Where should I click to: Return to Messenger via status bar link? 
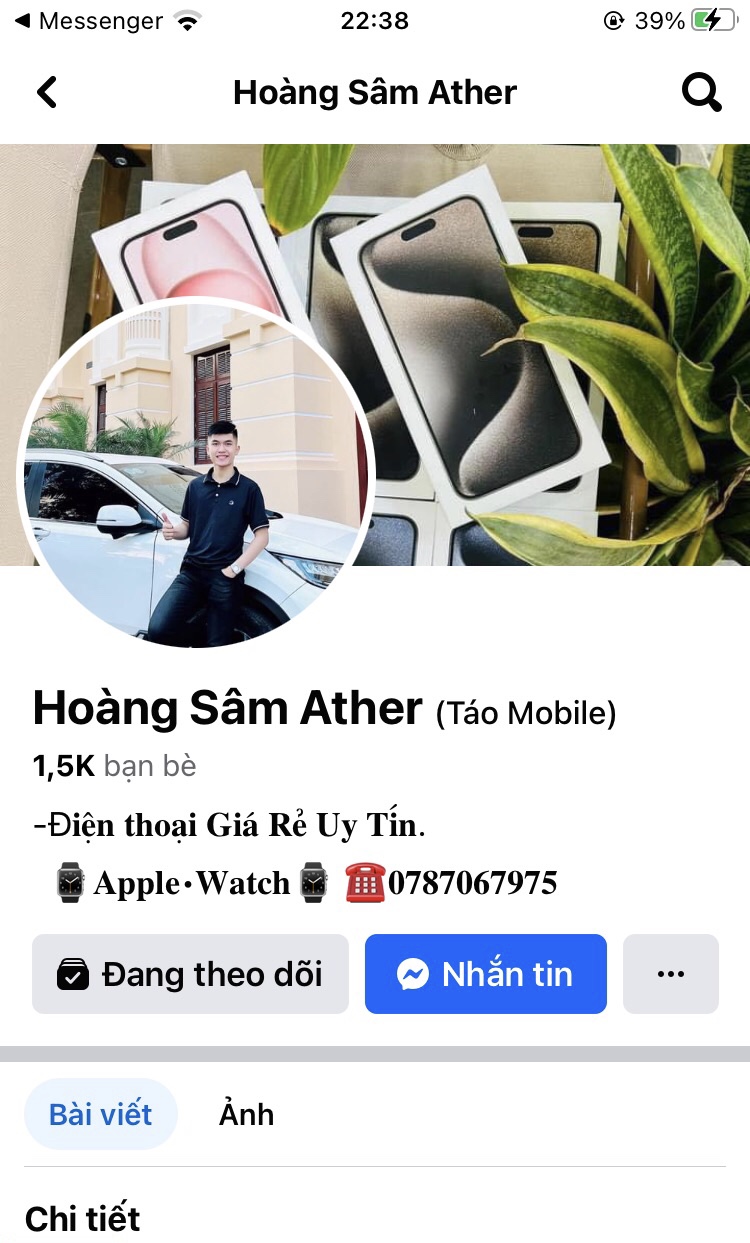point(88,20)
